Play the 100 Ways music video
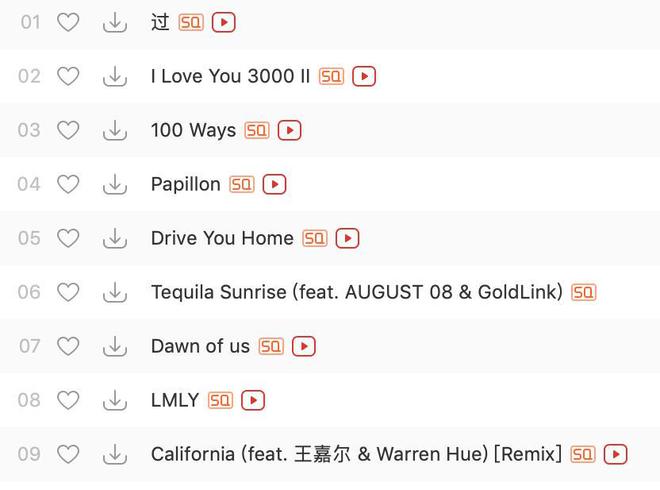 [x=289, y=130]
